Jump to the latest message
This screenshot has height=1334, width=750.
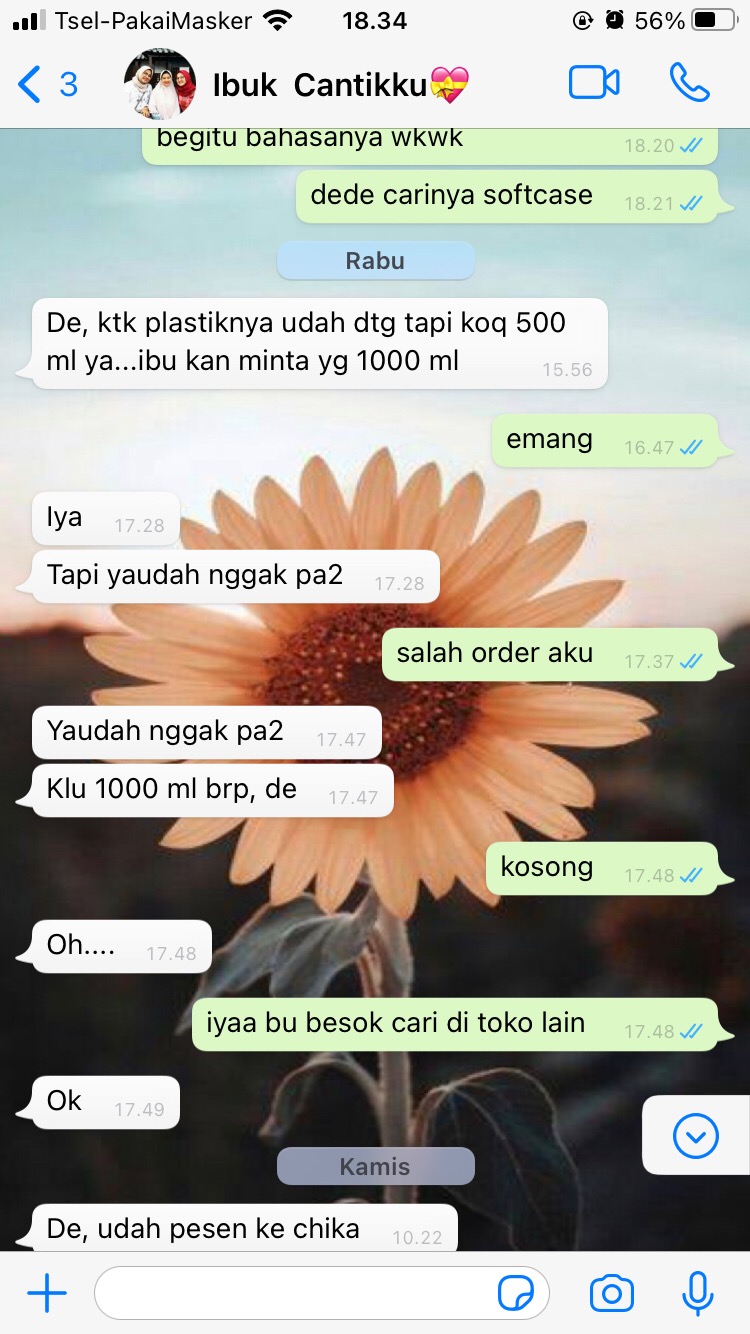[696, 1135]
